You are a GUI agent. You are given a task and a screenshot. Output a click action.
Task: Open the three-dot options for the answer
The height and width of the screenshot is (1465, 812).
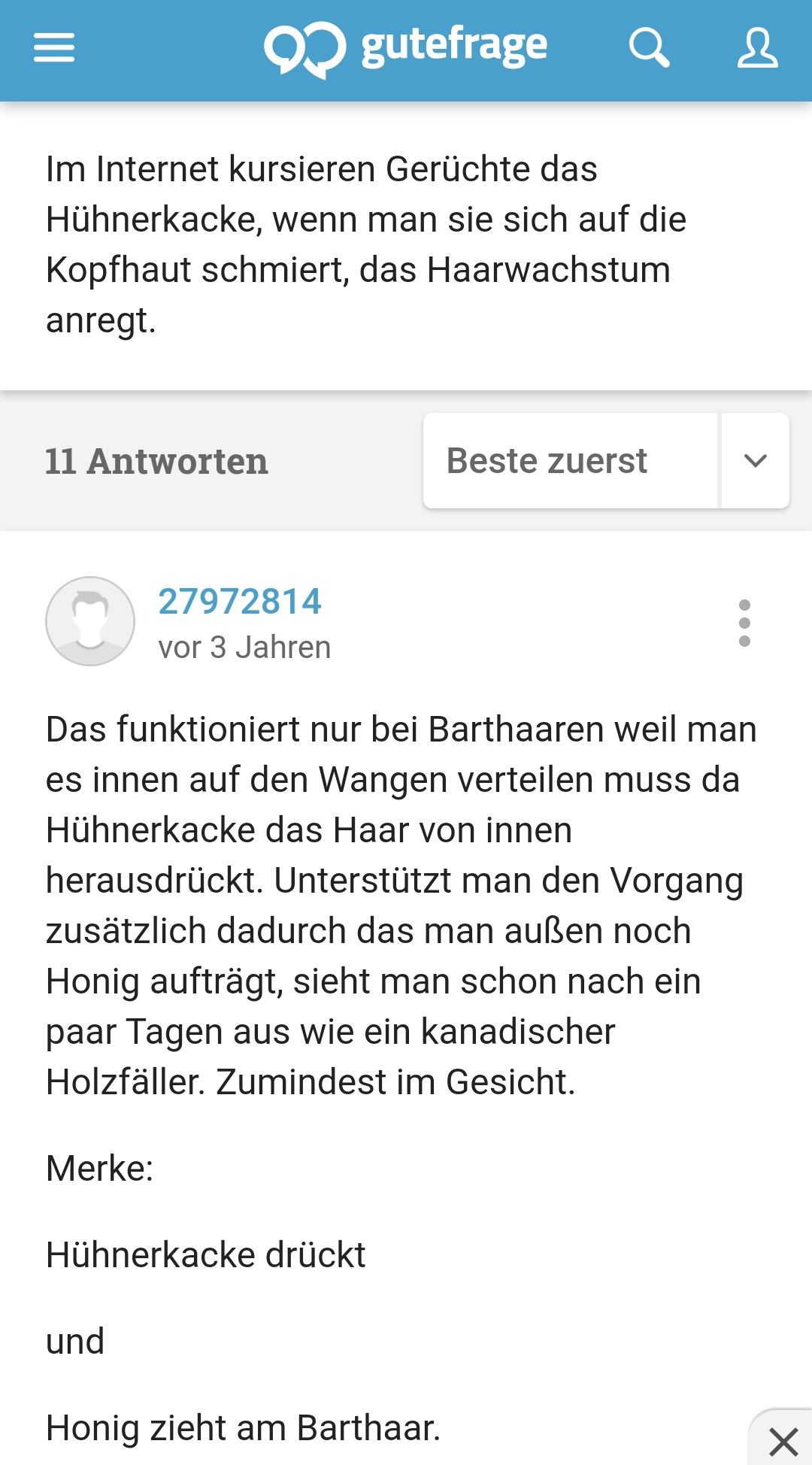click(744, 623)
